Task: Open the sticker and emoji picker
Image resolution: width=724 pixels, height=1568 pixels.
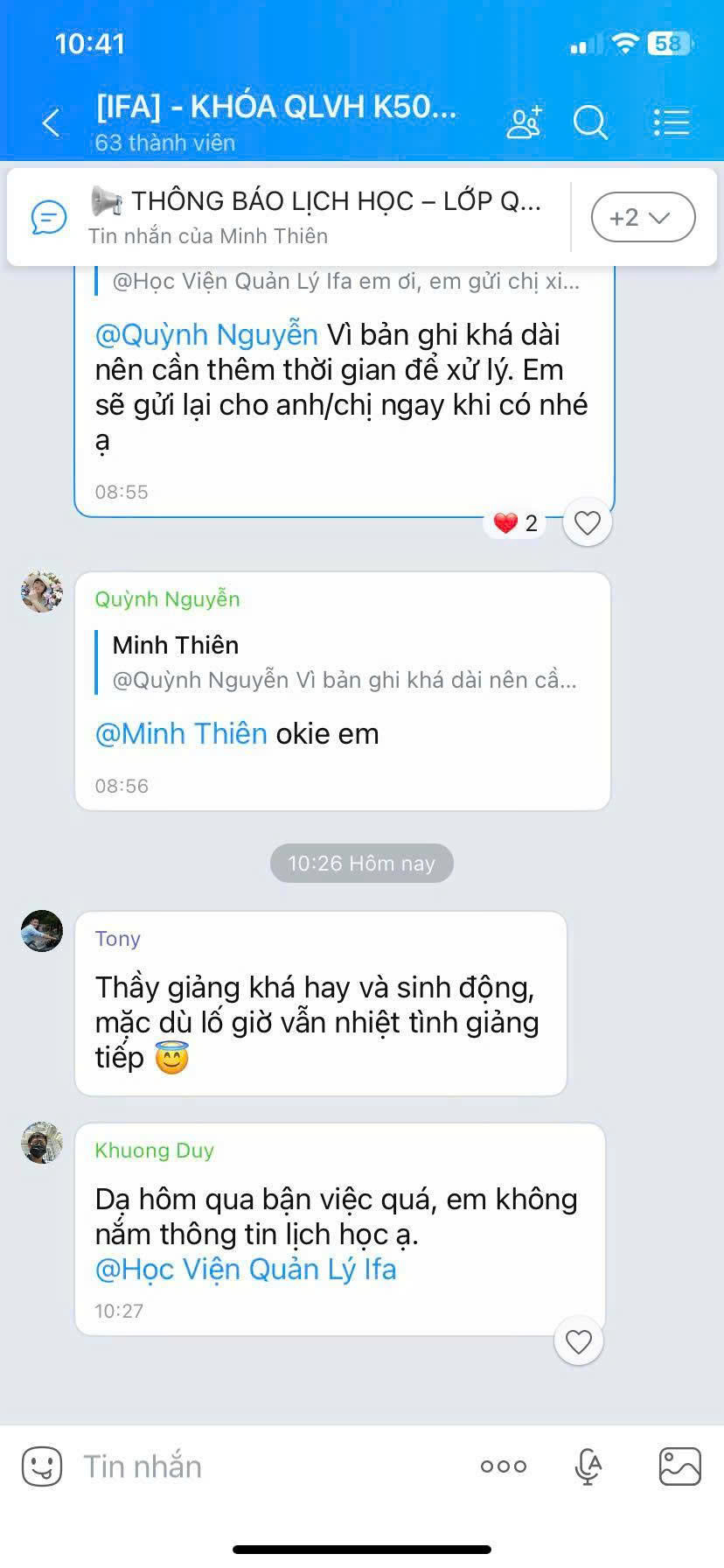Action: pos(42,1466)
